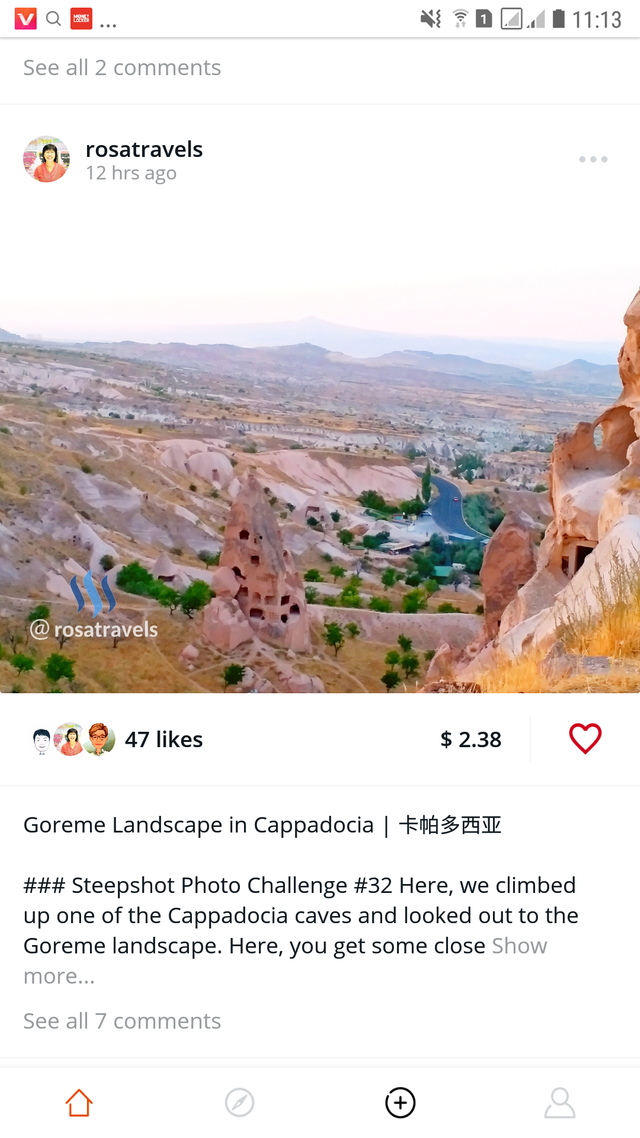This screenshot has width=640, height=1138.
Task: Open overflow menu on rosatravels' post
Action: coord(592,160)
